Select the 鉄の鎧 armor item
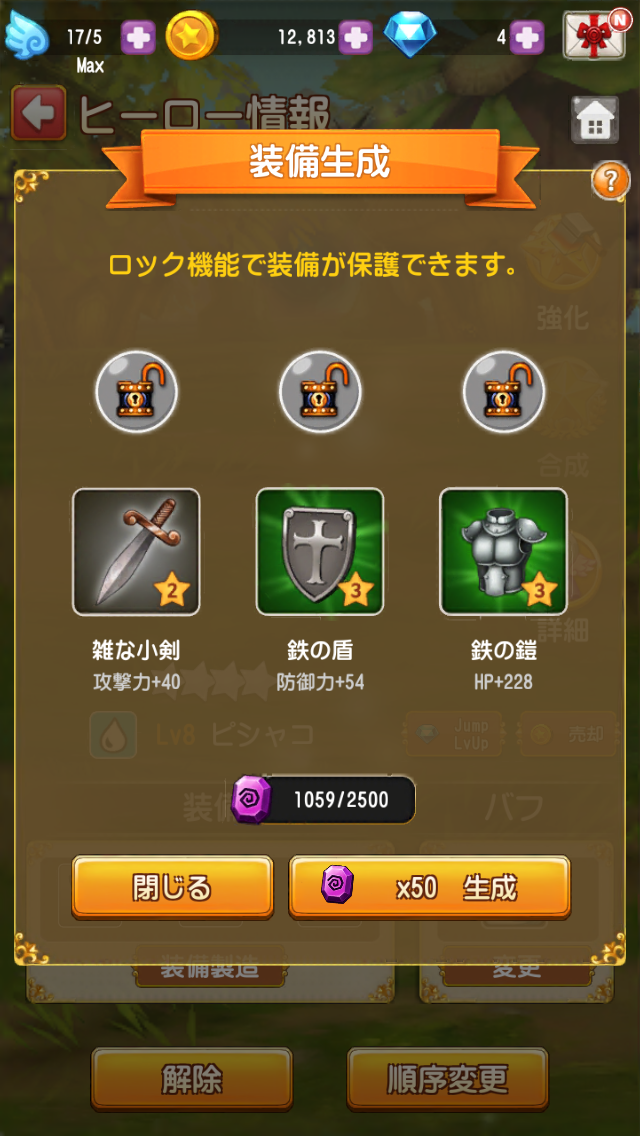This screenshot has width=640, height=1136. (504, 551)
